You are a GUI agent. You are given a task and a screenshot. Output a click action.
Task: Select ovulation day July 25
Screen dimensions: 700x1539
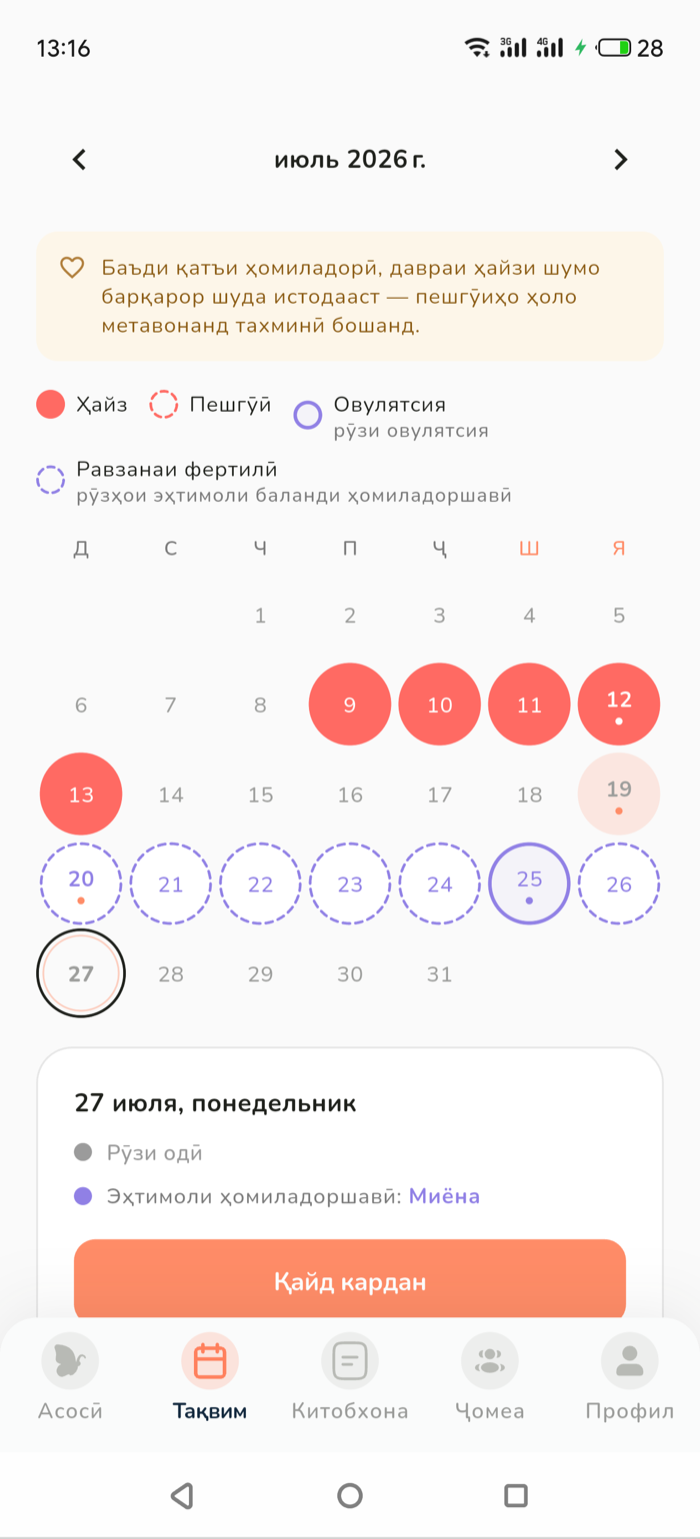coord(529,884)
